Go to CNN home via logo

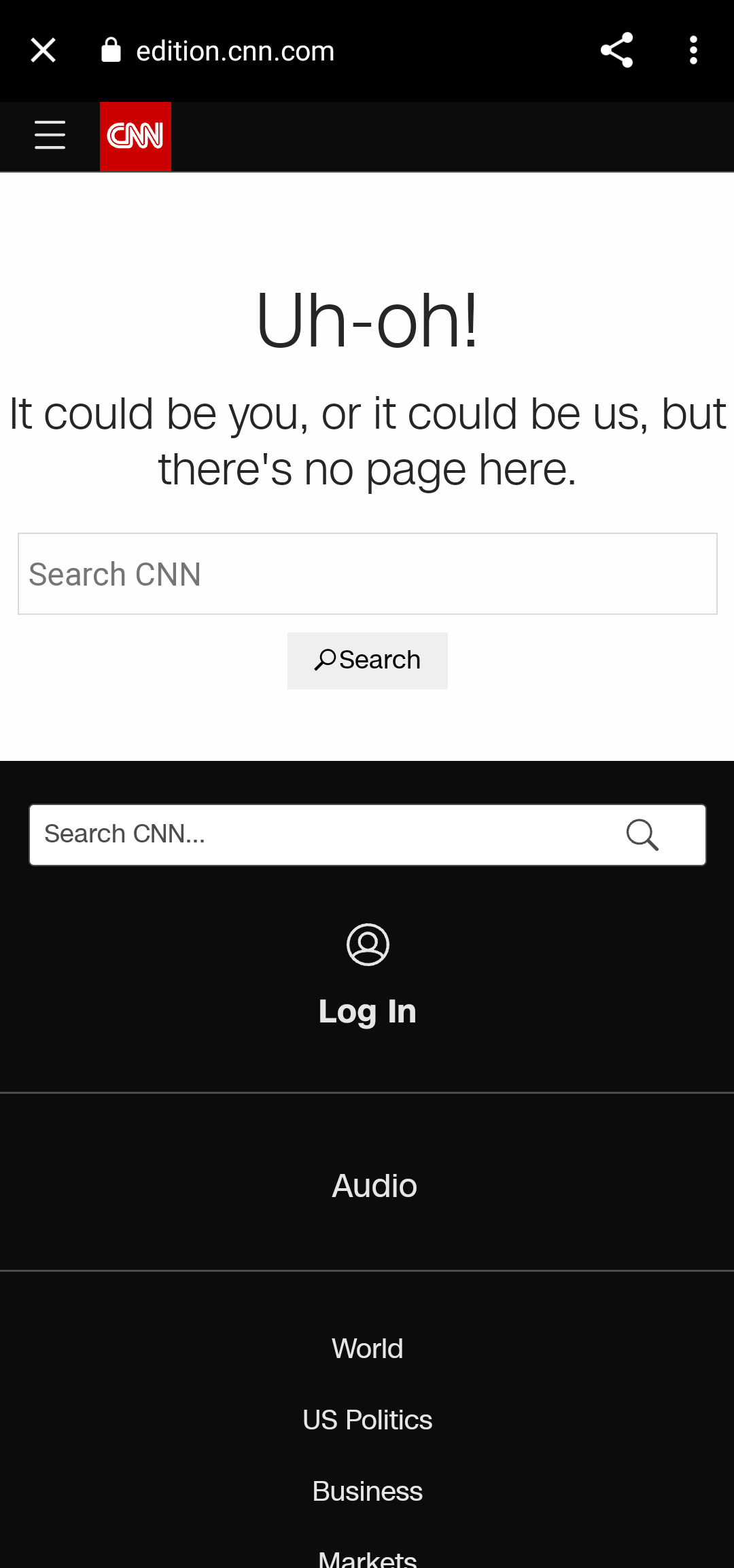(135, 136)
